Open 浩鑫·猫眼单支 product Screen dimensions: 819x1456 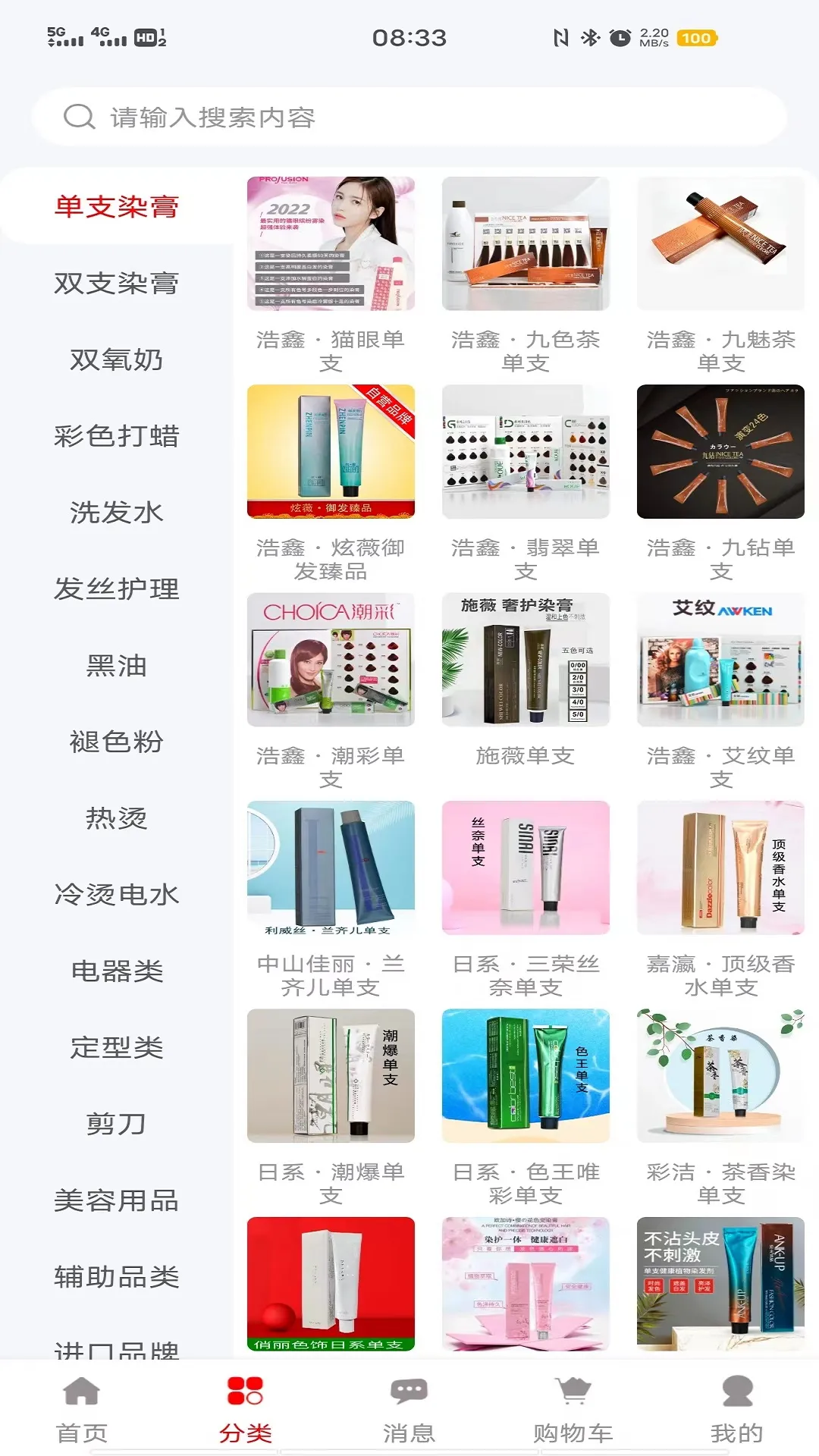(x=330, y=243)
